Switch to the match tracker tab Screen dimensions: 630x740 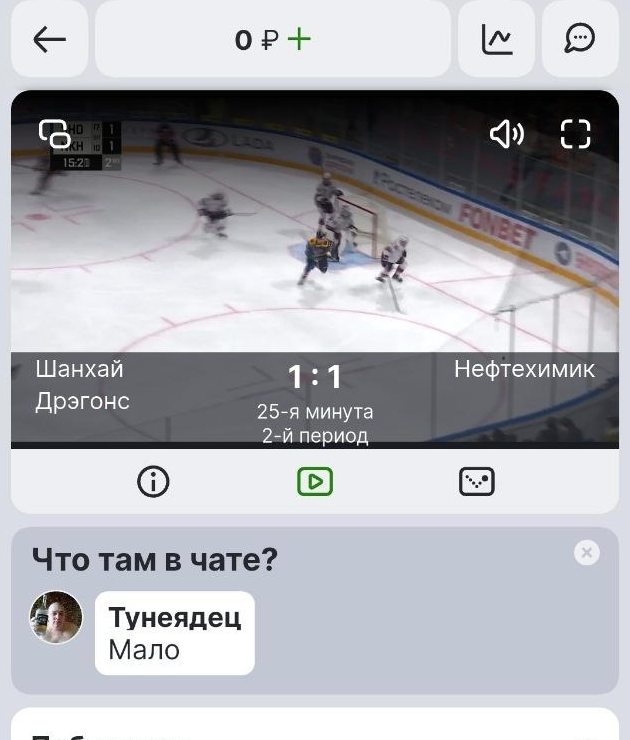tap(476, 482)
